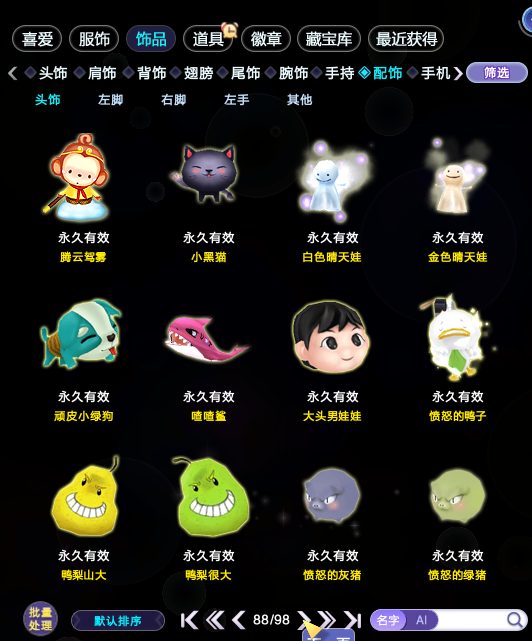This screenshot has width=532, height=641.
Task: Open the 道具 tab
Action: click(x=208, y=39)
